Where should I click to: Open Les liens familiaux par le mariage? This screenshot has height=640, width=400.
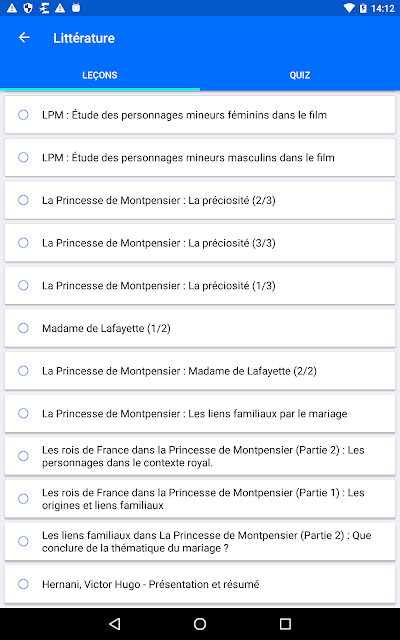click(200, 413)
